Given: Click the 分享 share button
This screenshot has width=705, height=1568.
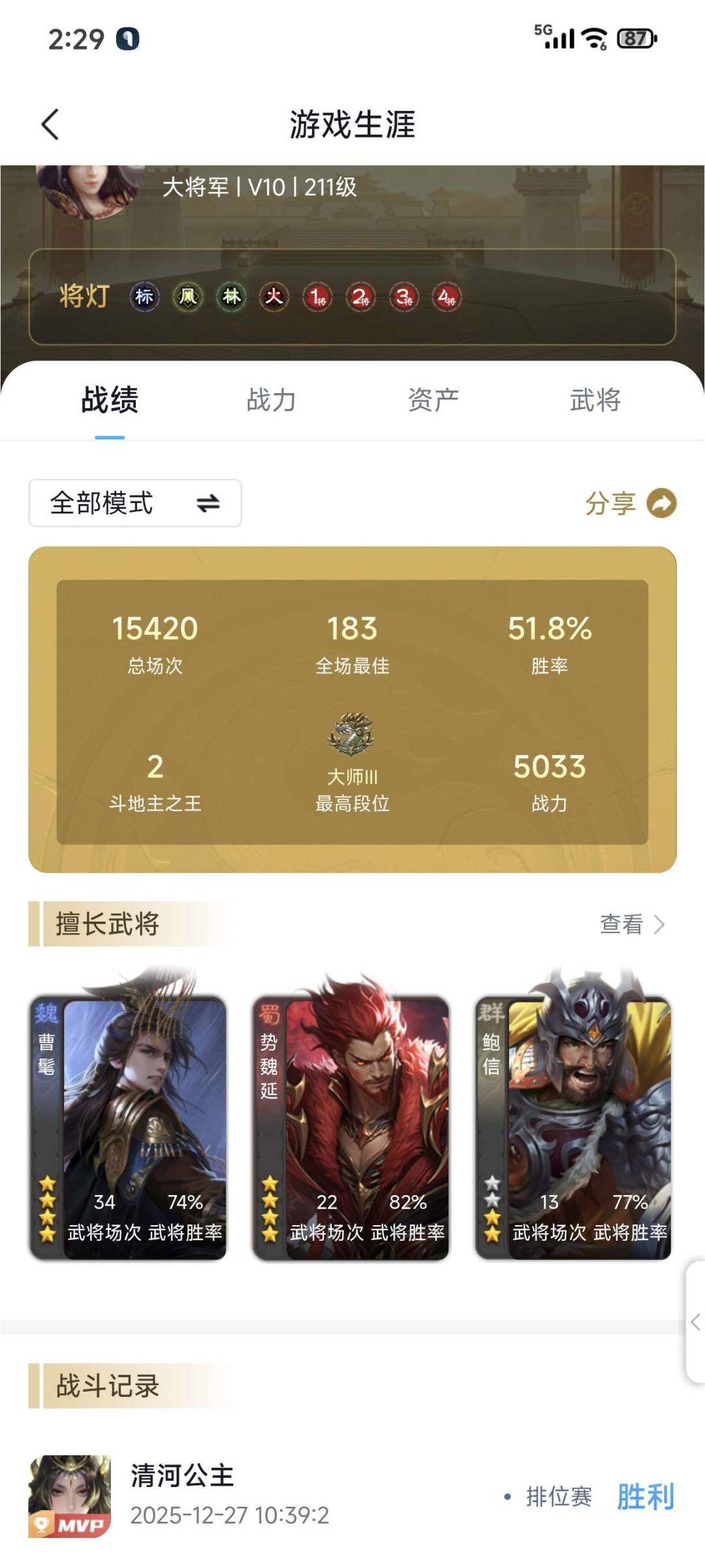Looking at the screenshot, I should point(610,504).
